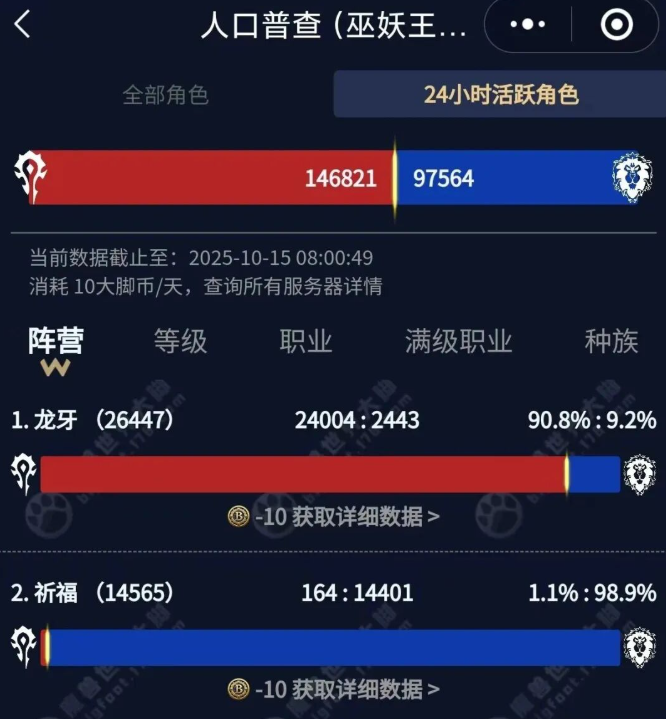Get detailed data for 龙牙 server

pyautogui.click(x=336, y=517)
